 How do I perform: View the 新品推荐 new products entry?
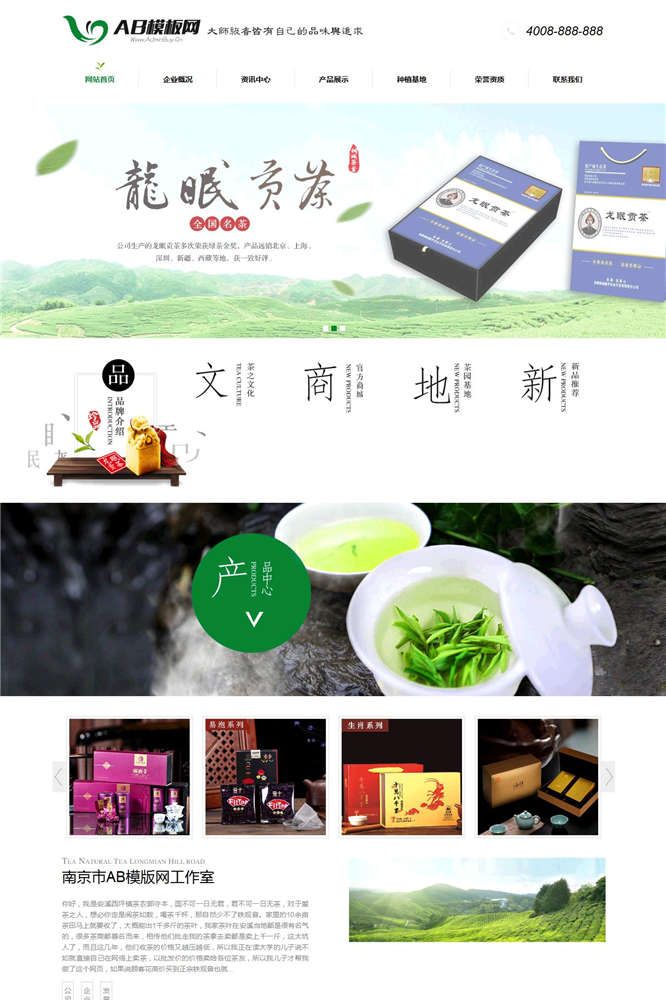(x=549, y=384)
